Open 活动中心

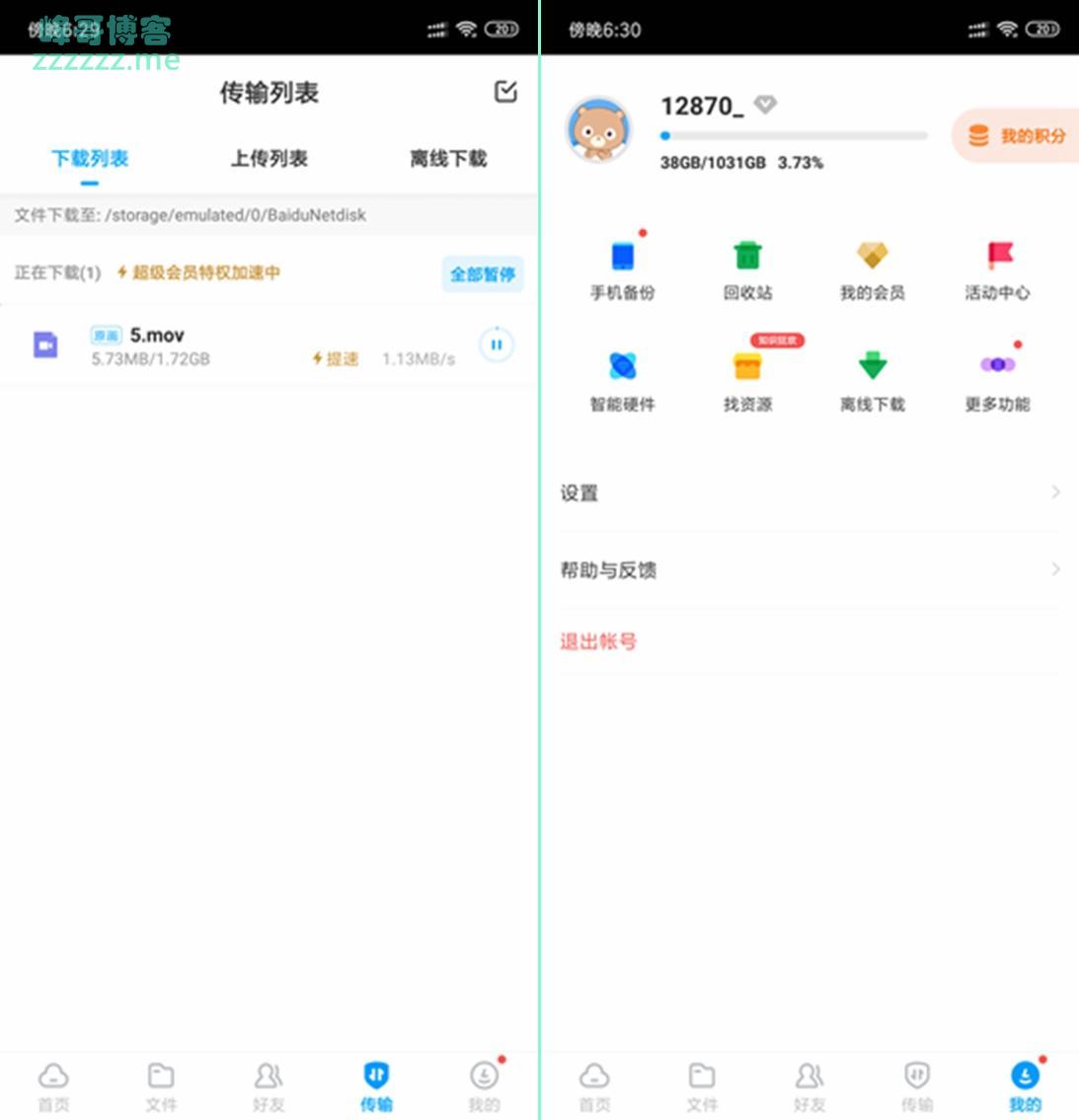(997, 268)
